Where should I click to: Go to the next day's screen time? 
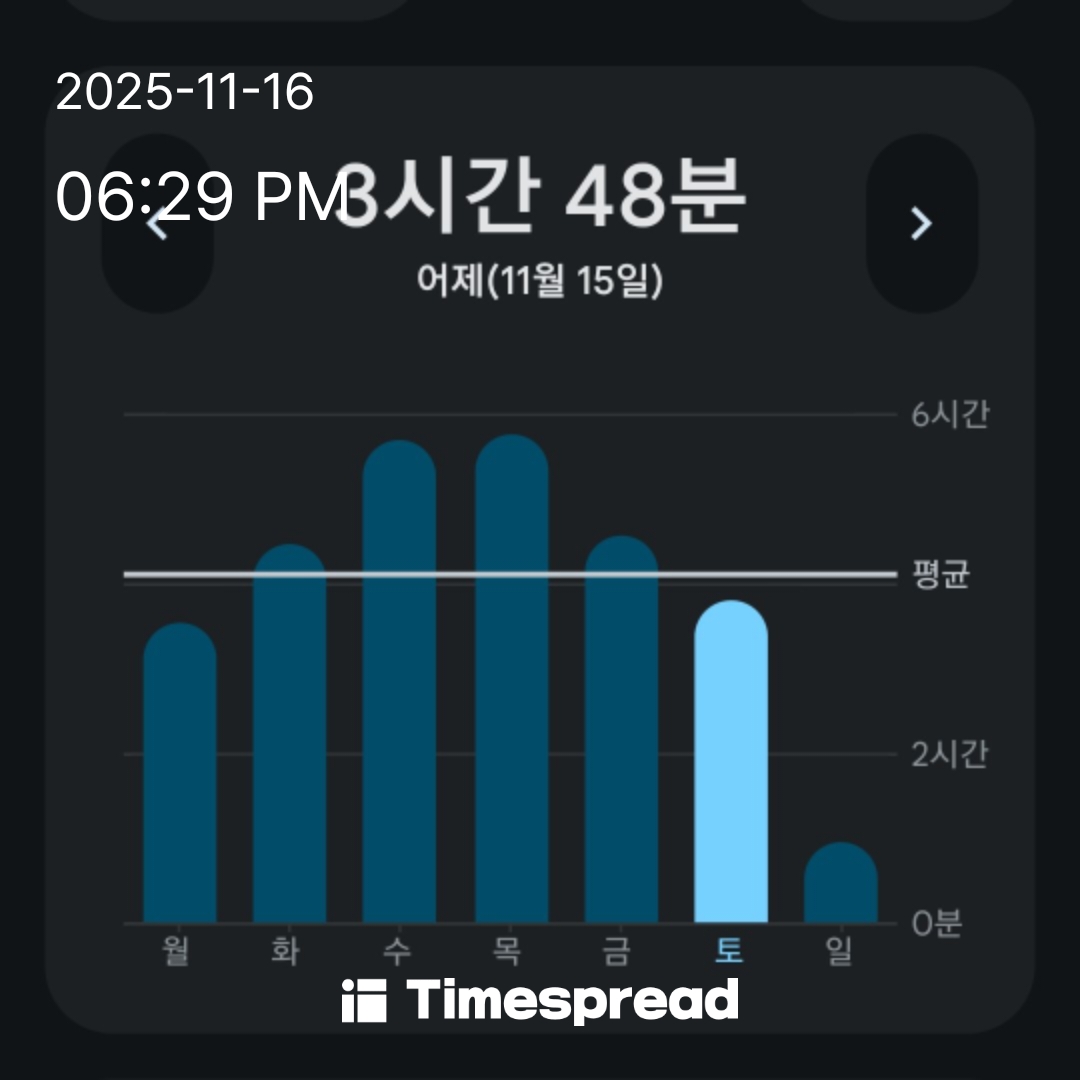pyautogui.click(x=921, y=224)
